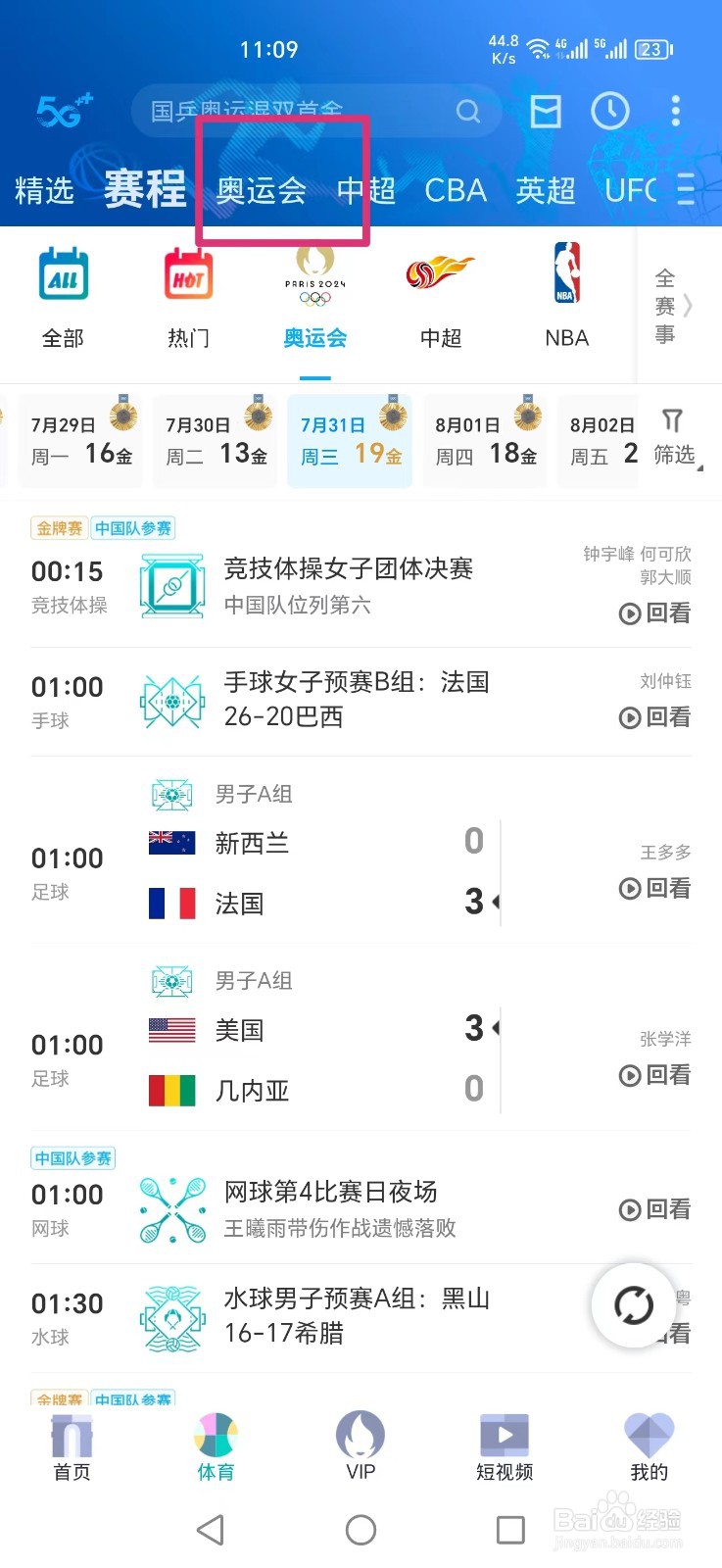
Task: Switch to the 英超 top tab
Action: [546, 189]
